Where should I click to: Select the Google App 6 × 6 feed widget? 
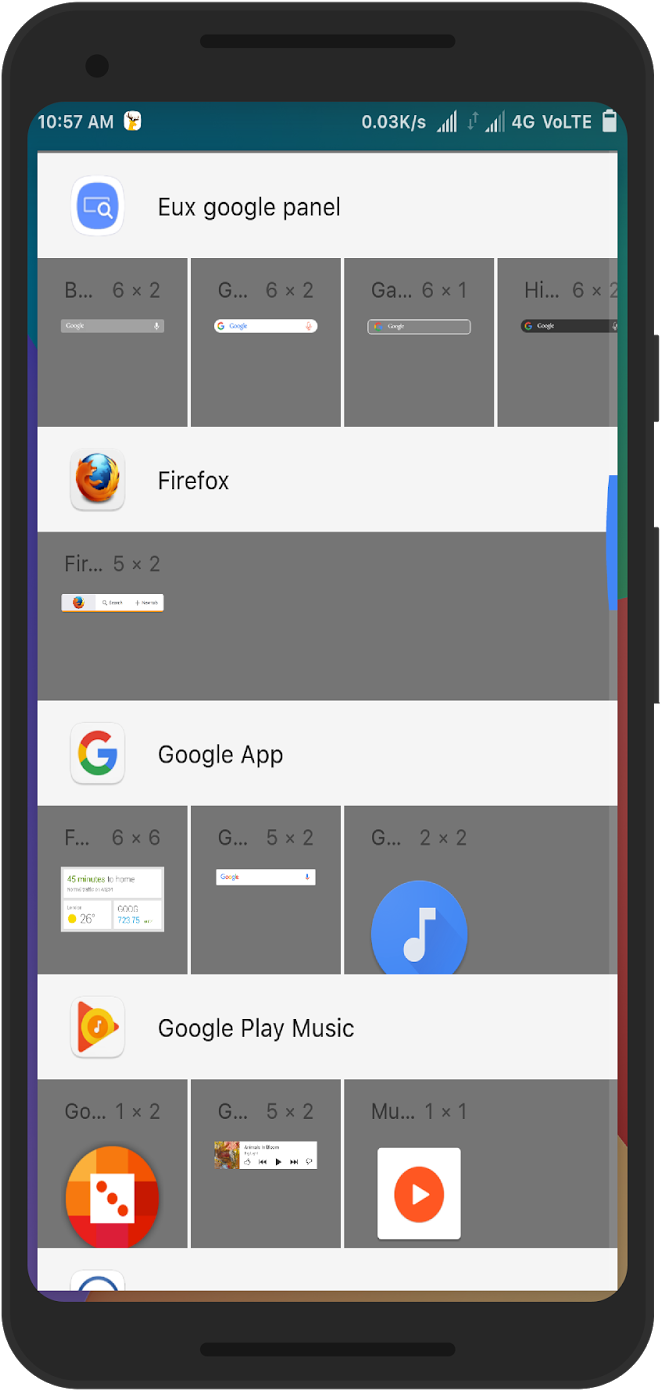(x=112, y=890)
